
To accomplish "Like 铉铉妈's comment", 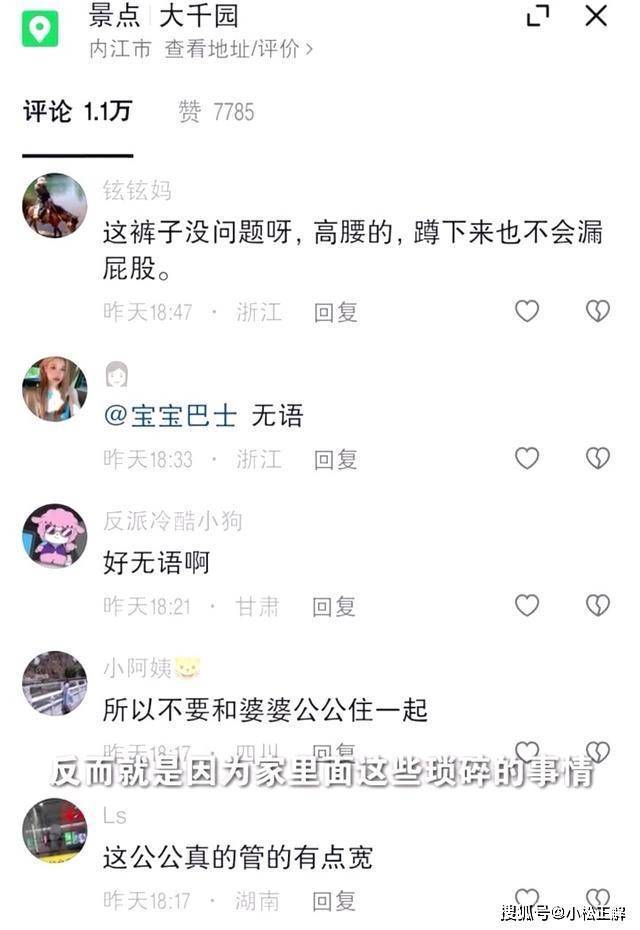I will pos(527,311).
